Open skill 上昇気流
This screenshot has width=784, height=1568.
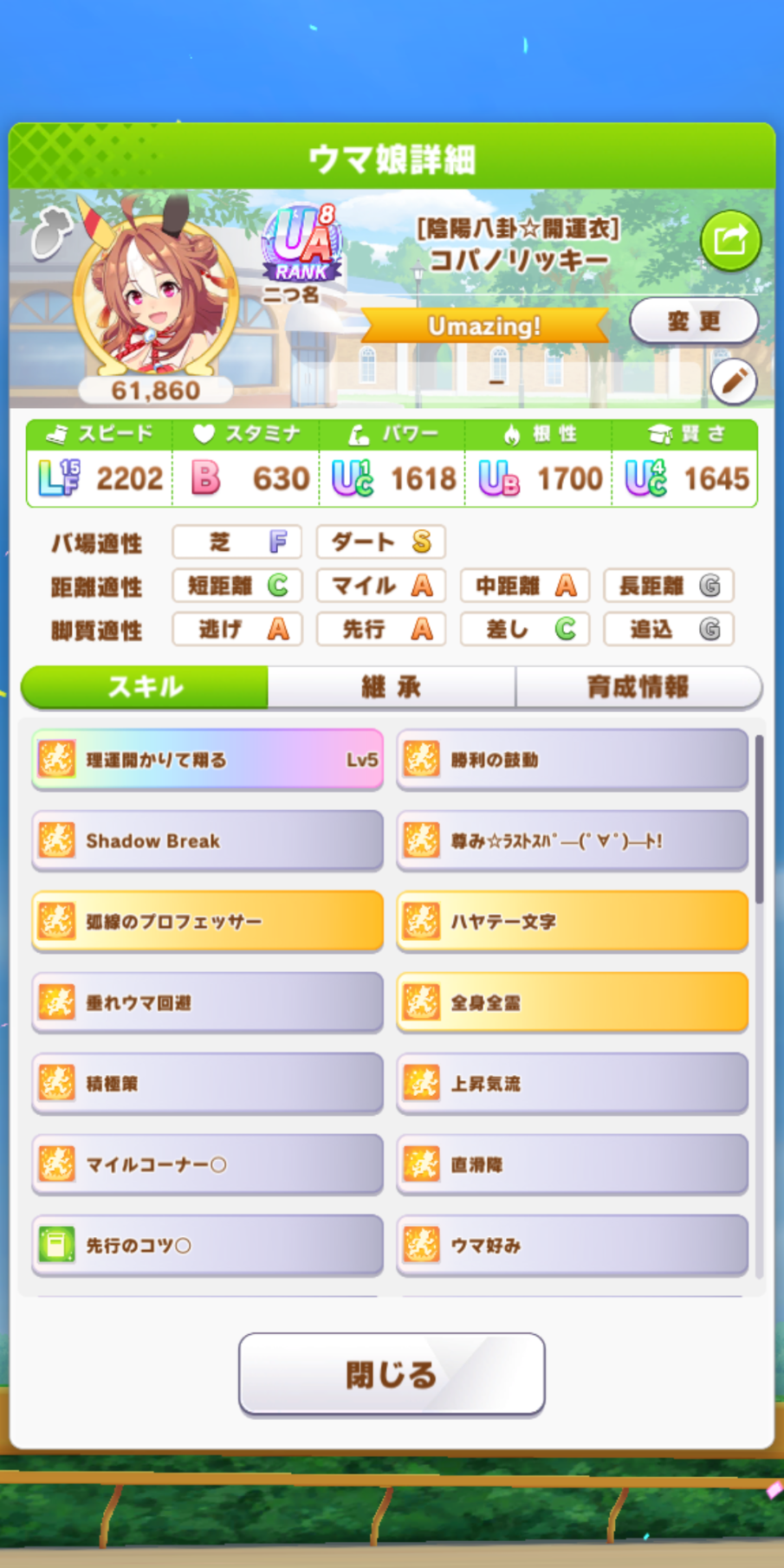click(x=572, y=1084)
